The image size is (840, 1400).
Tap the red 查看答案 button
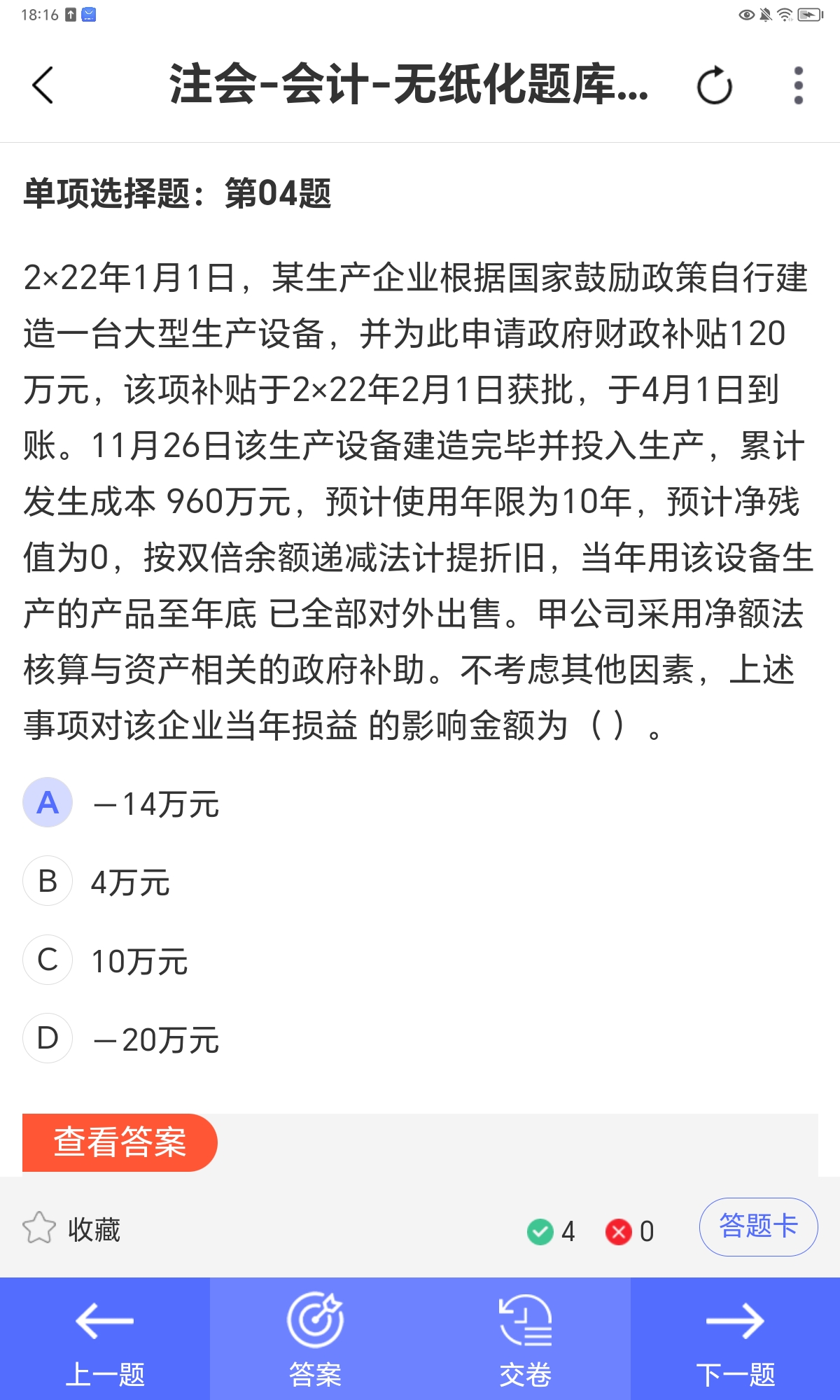click(120, 1142)
